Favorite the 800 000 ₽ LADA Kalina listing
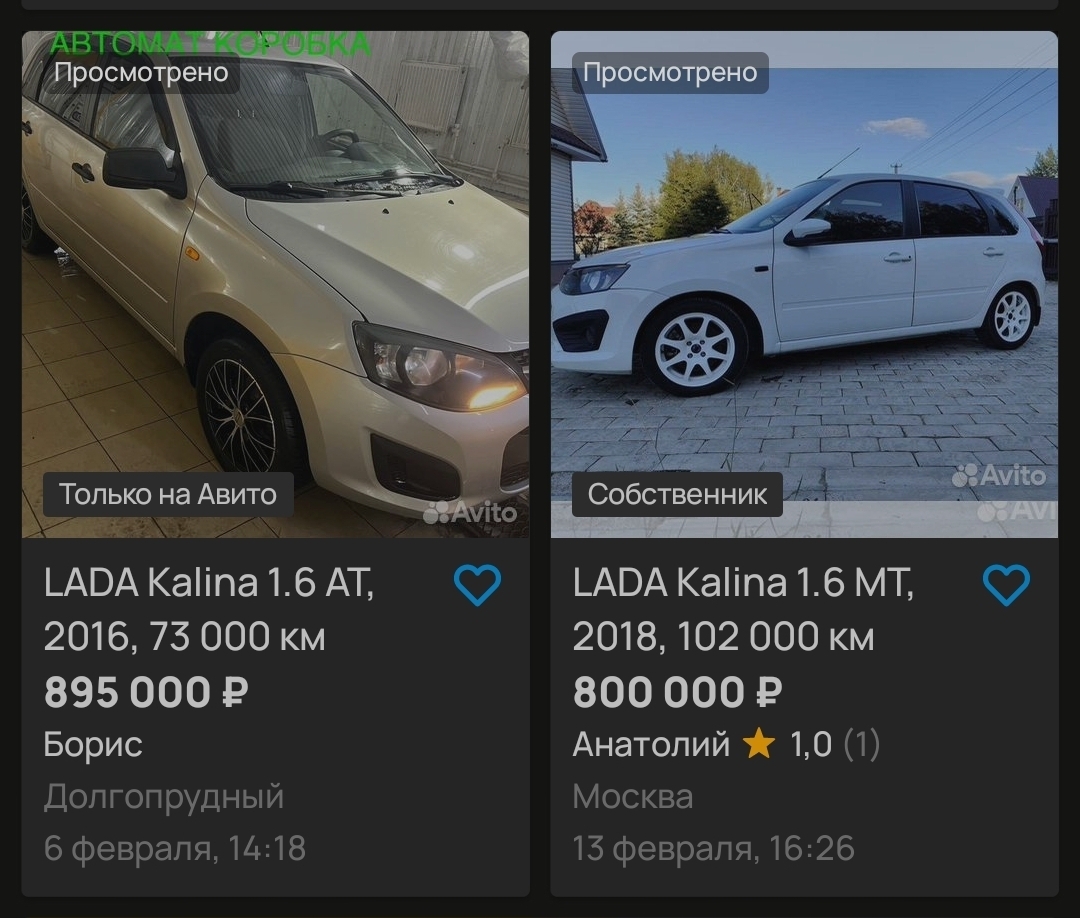Viewport: 1080px width, 918px height. (1006, 585)
